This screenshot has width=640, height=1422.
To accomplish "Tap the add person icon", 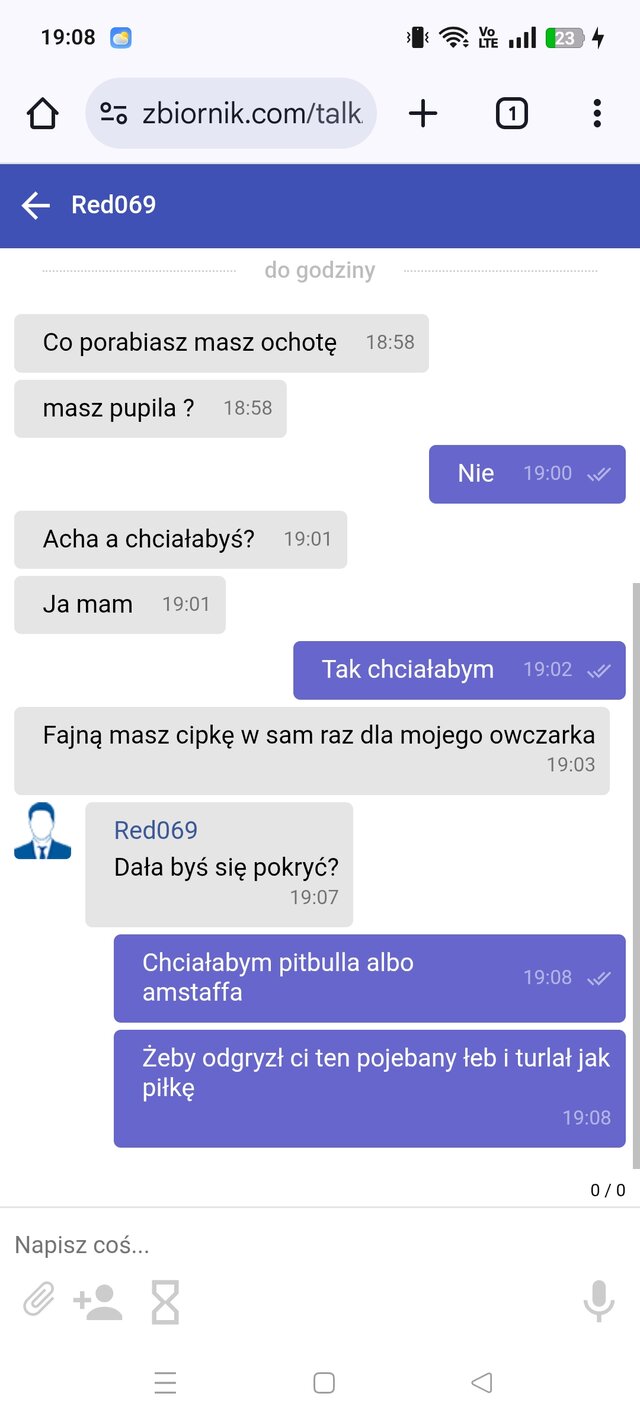I will point(97,1302).
